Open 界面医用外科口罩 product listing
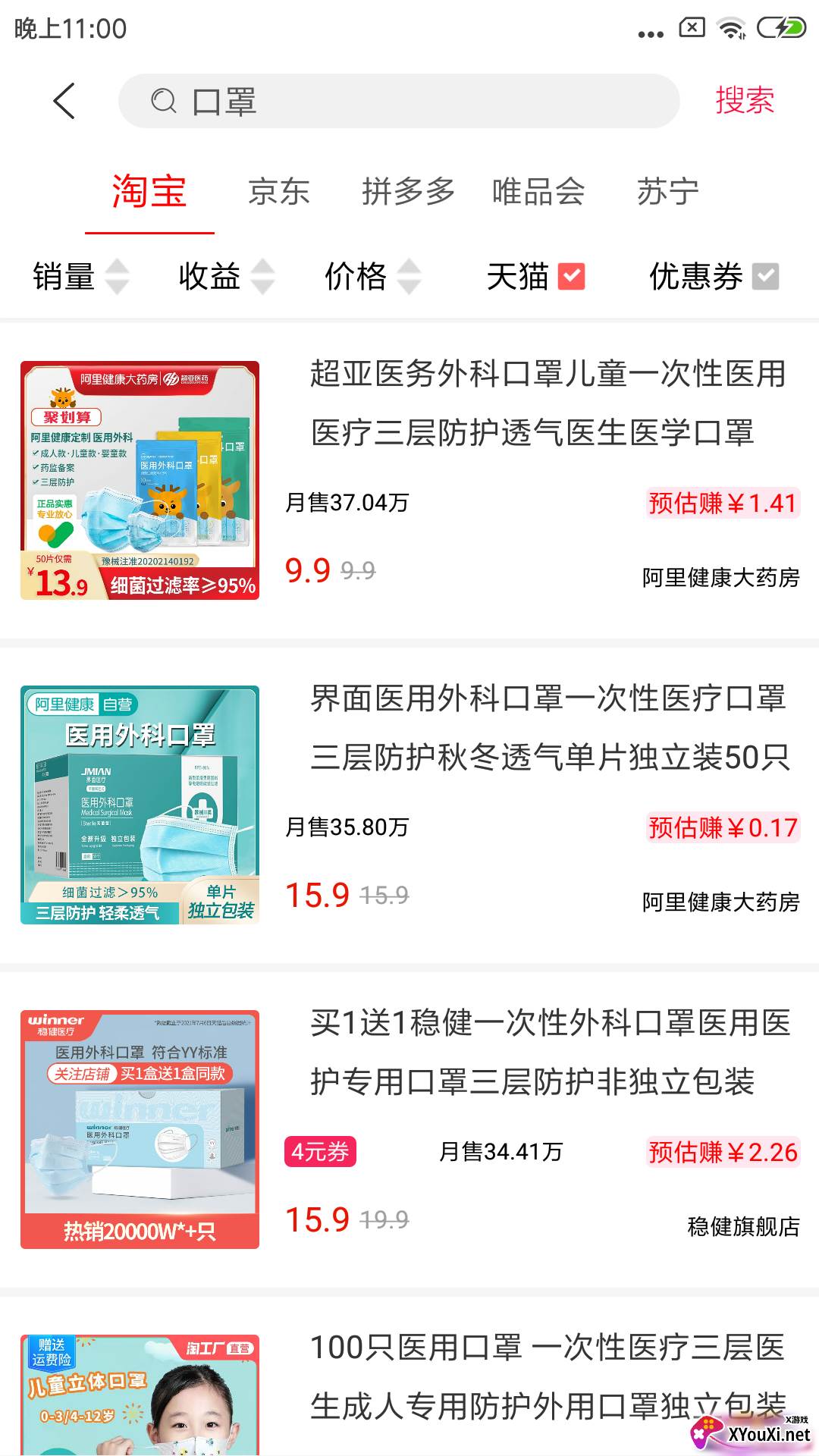The height and width of the screenshot is (1456, 819). pyautogui.click(x=546, y=728)
